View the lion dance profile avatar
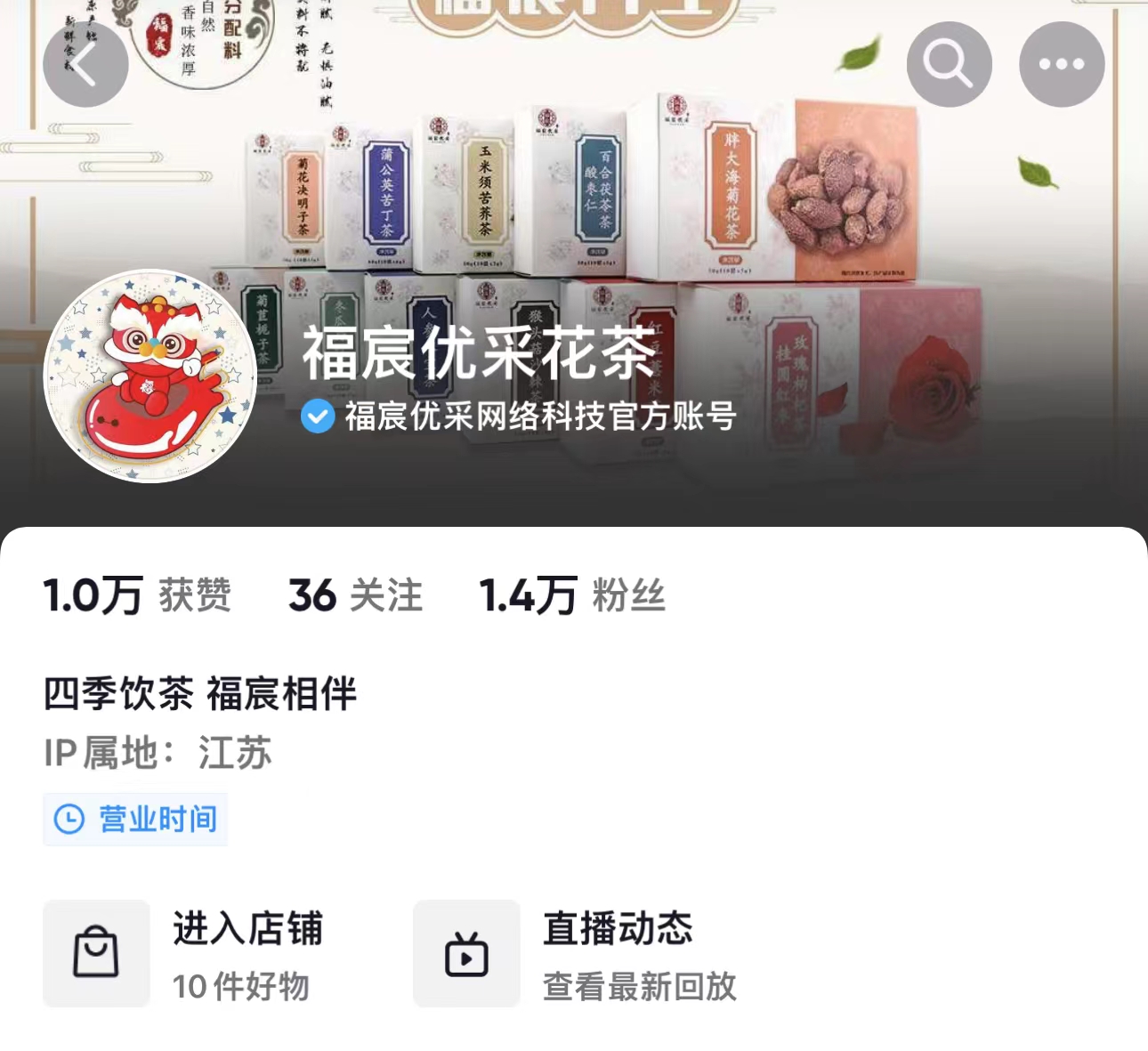1148x1051 pixels. [150, 376]
